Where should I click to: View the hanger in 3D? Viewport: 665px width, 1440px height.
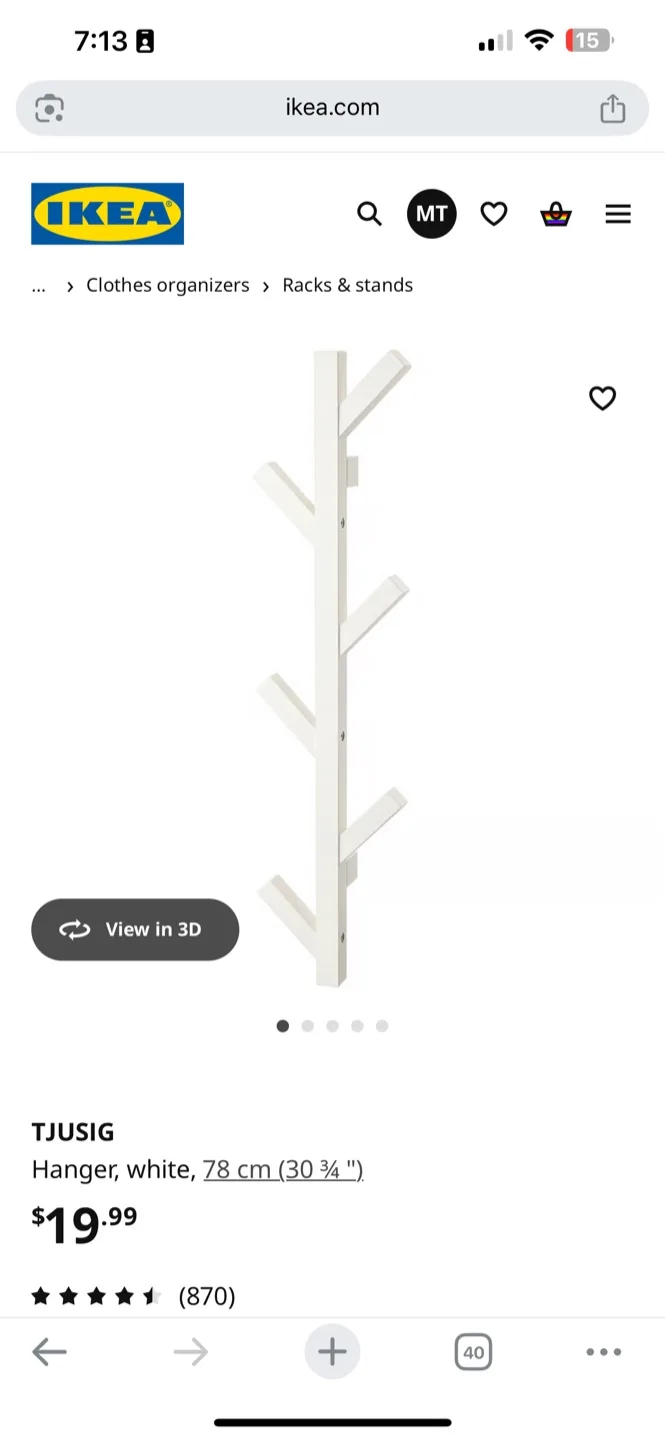[135, 930]
